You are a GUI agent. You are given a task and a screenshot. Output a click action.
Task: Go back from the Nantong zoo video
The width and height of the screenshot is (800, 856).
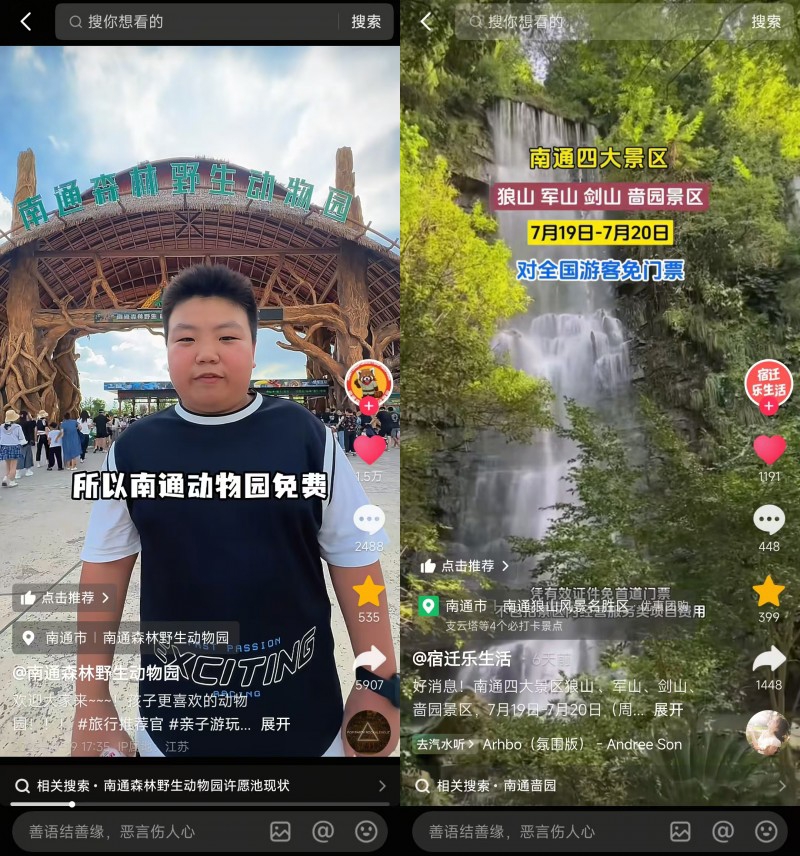click(26, 22)
